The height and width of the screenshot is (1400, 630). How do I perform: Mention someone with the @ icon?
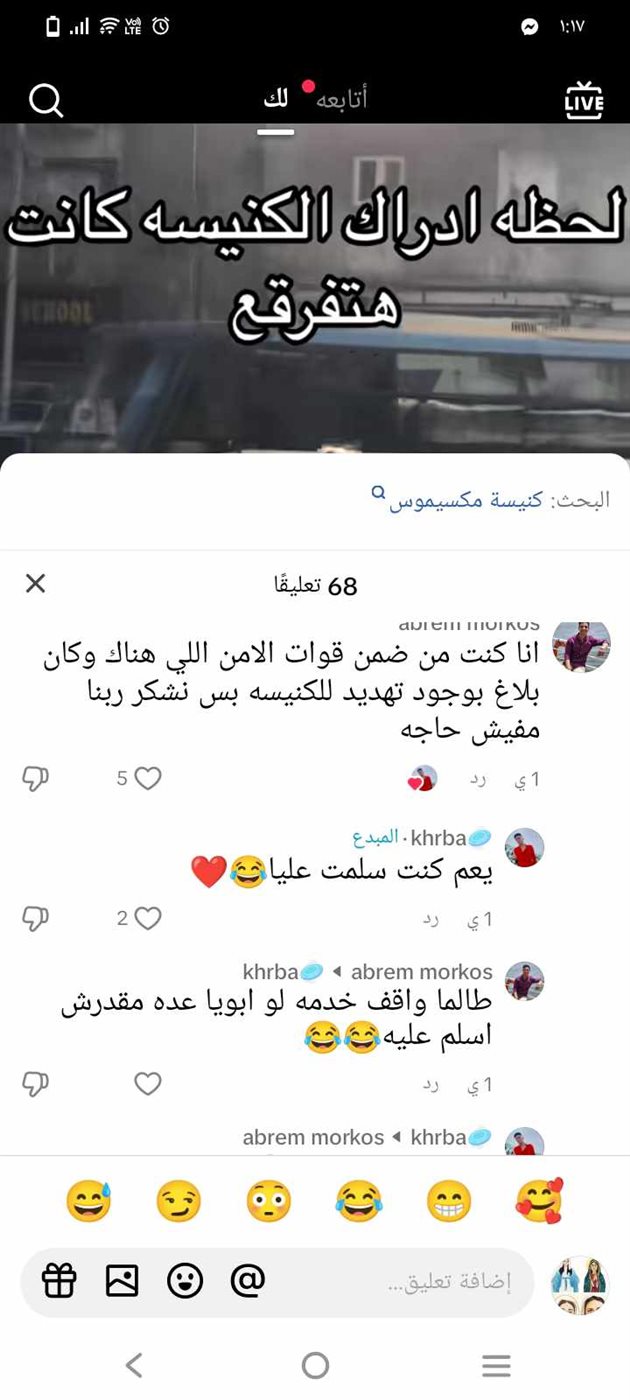point(248,1281)
